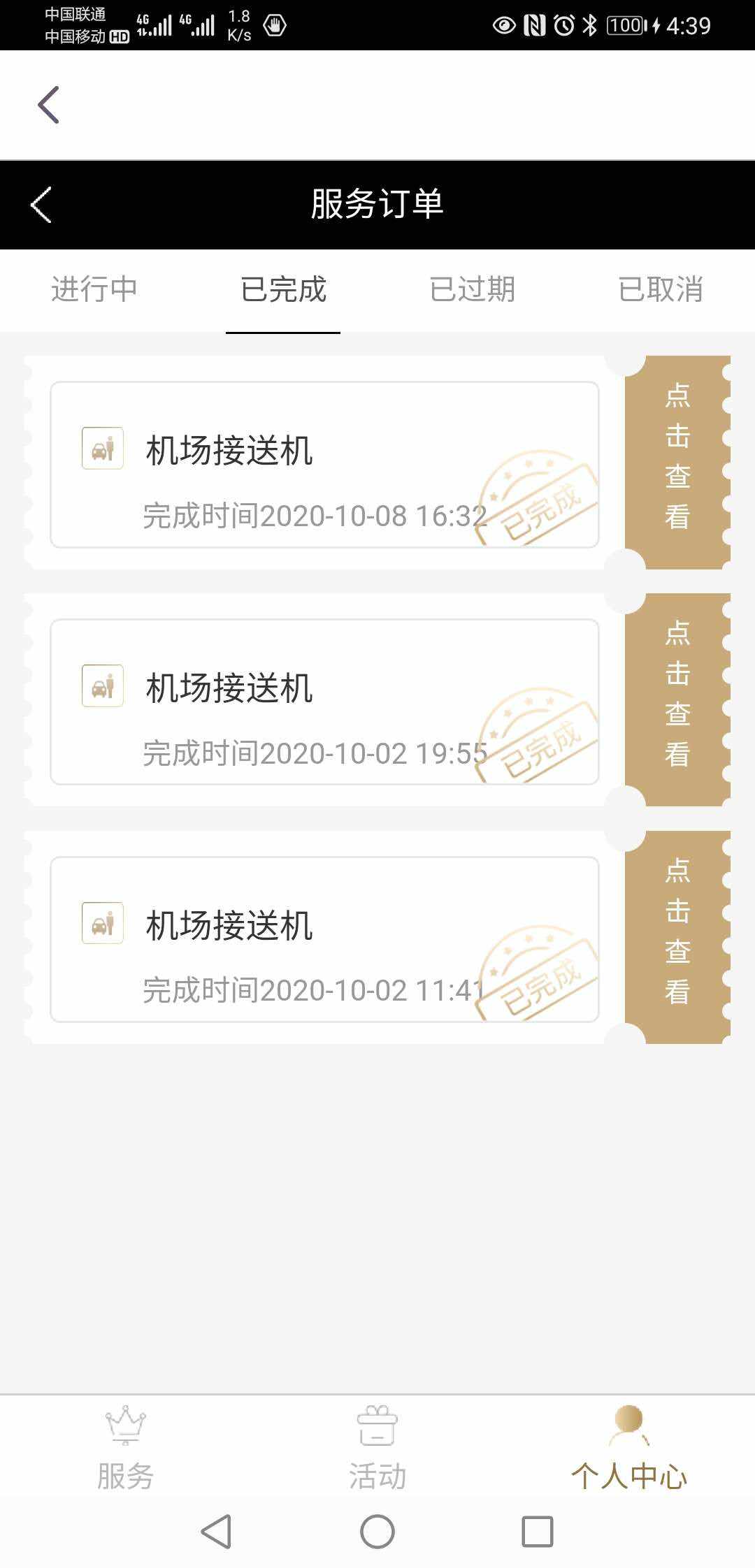Open the system recent apps view

[538, 1532]
